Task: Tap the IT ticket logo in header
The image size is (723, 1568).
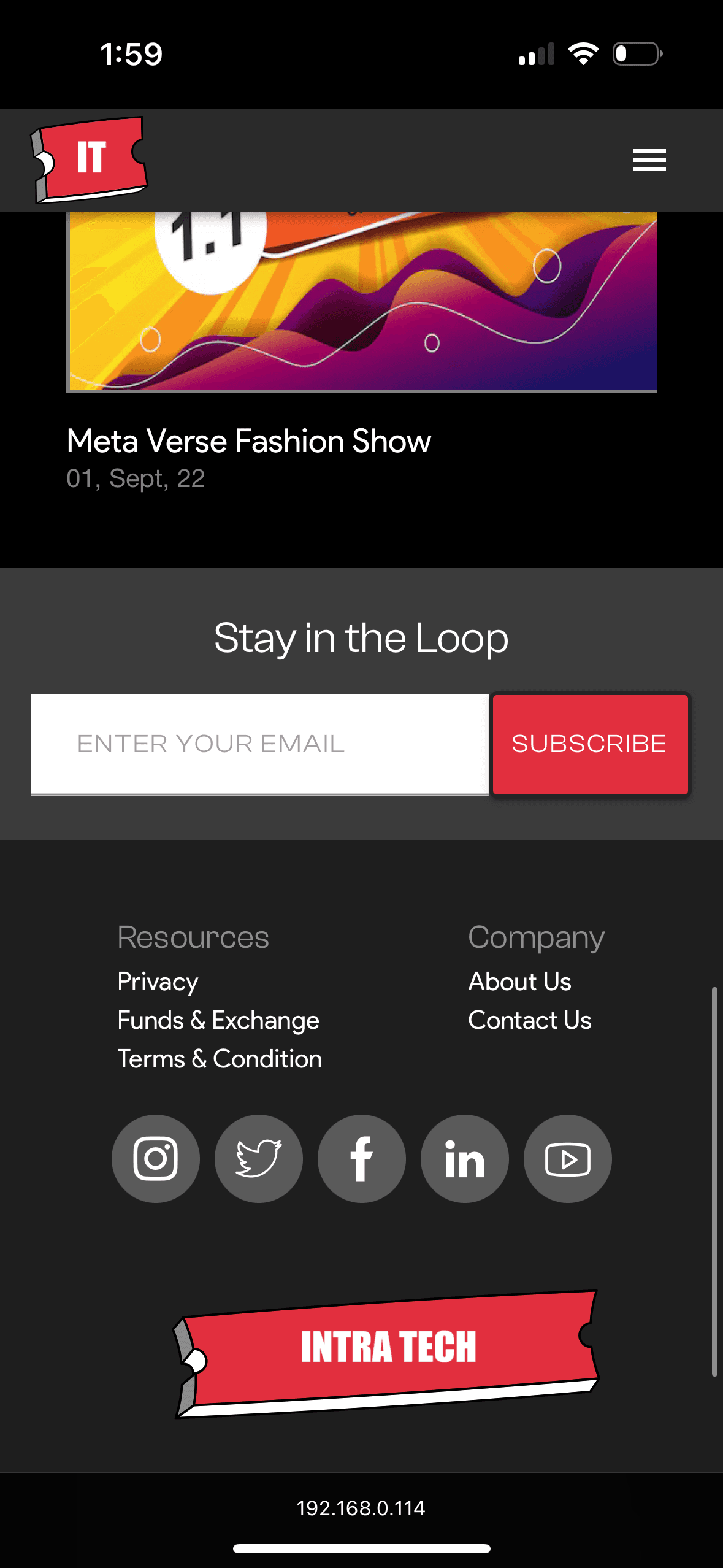Action: [90, 159]
